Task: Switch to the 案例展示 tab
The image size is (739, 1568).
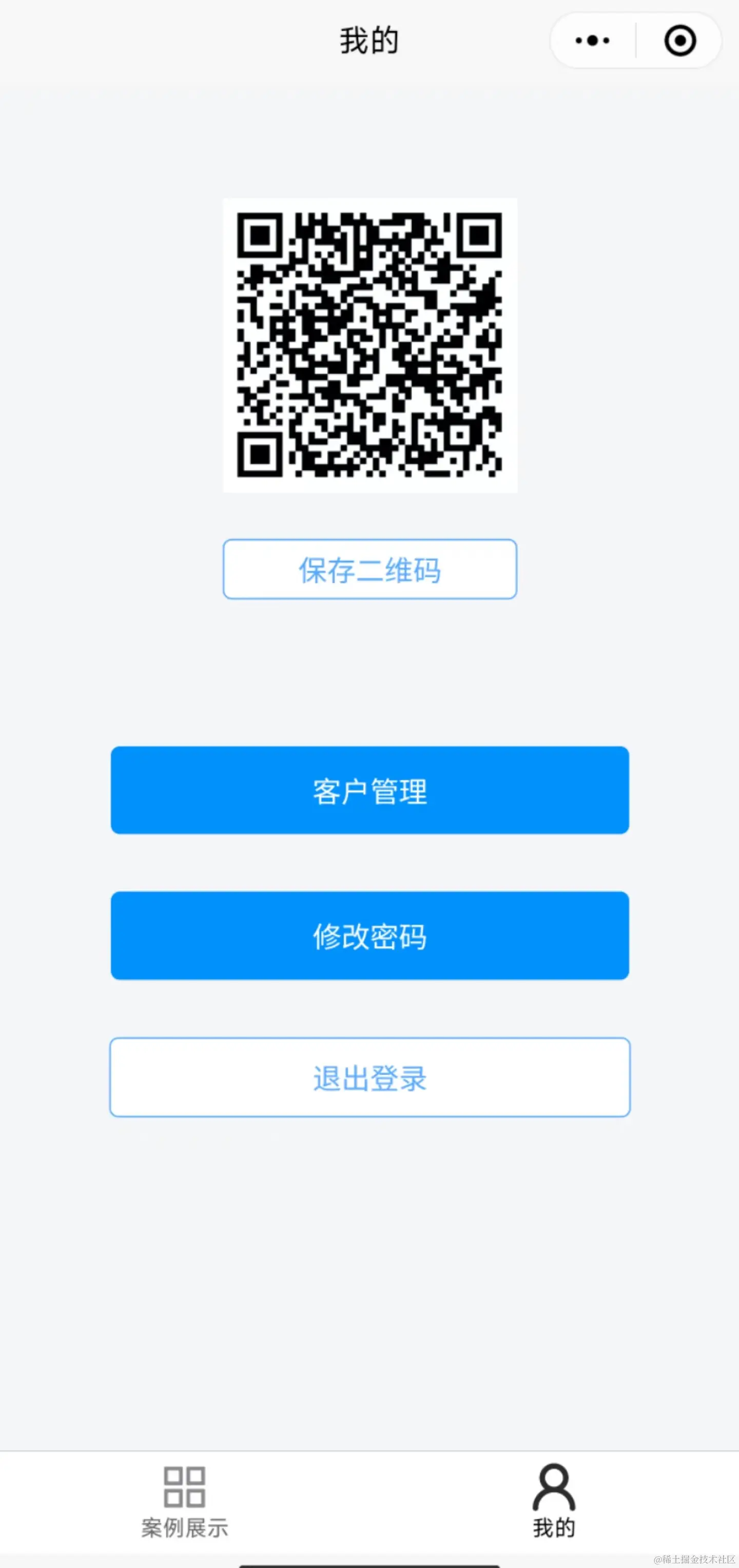Action: click(184, 1500)
